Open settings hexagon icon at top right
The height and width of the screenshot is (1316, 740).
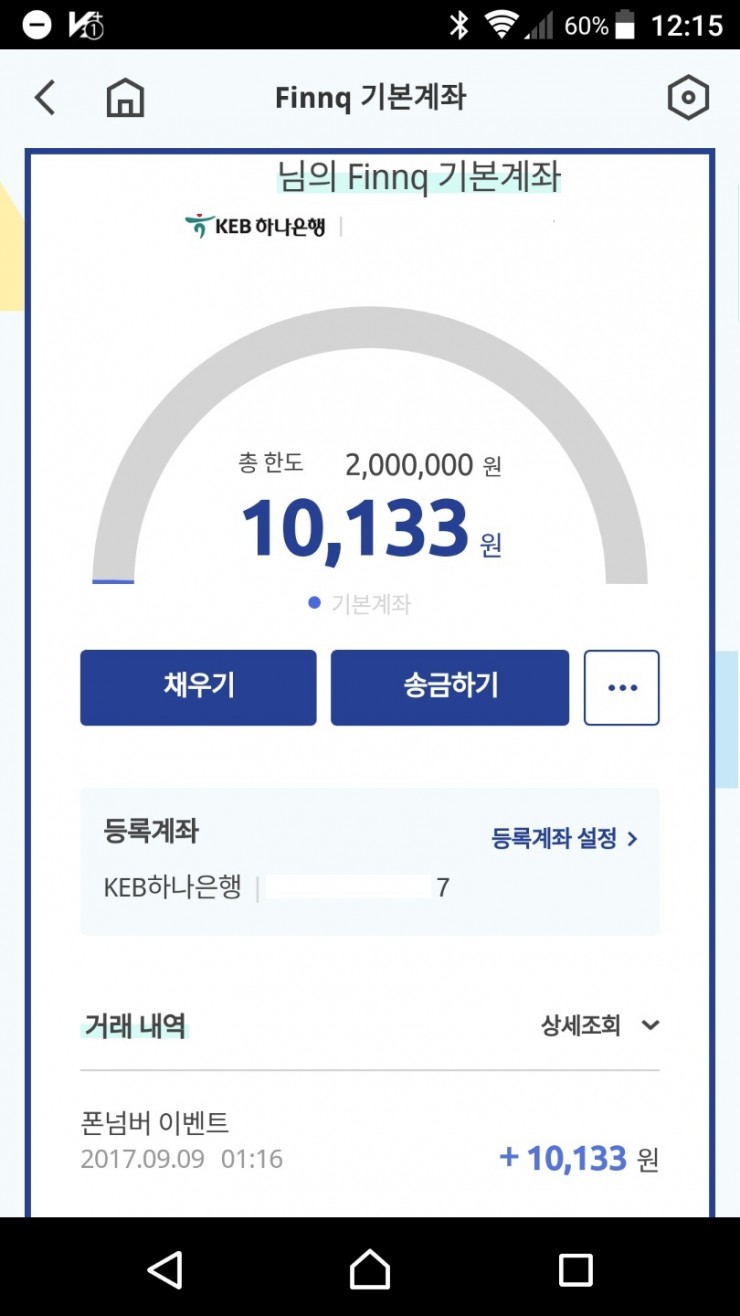coord(688,98)
